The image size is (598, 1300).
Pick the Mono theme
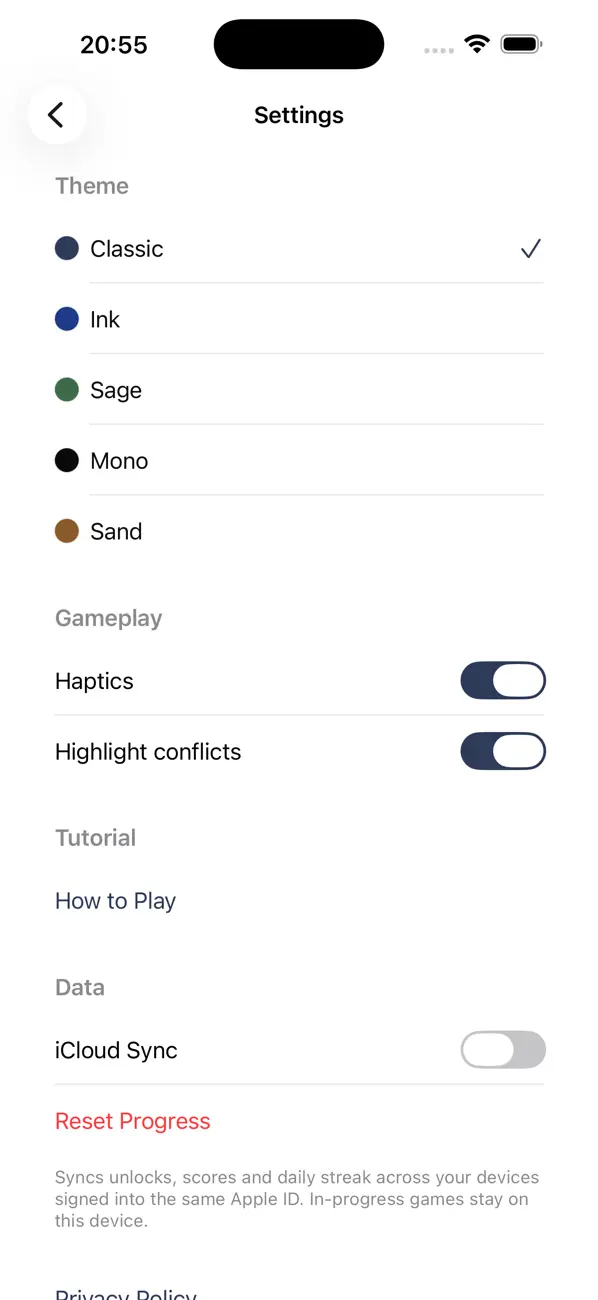pyautogui.click(x=299, y=461)
